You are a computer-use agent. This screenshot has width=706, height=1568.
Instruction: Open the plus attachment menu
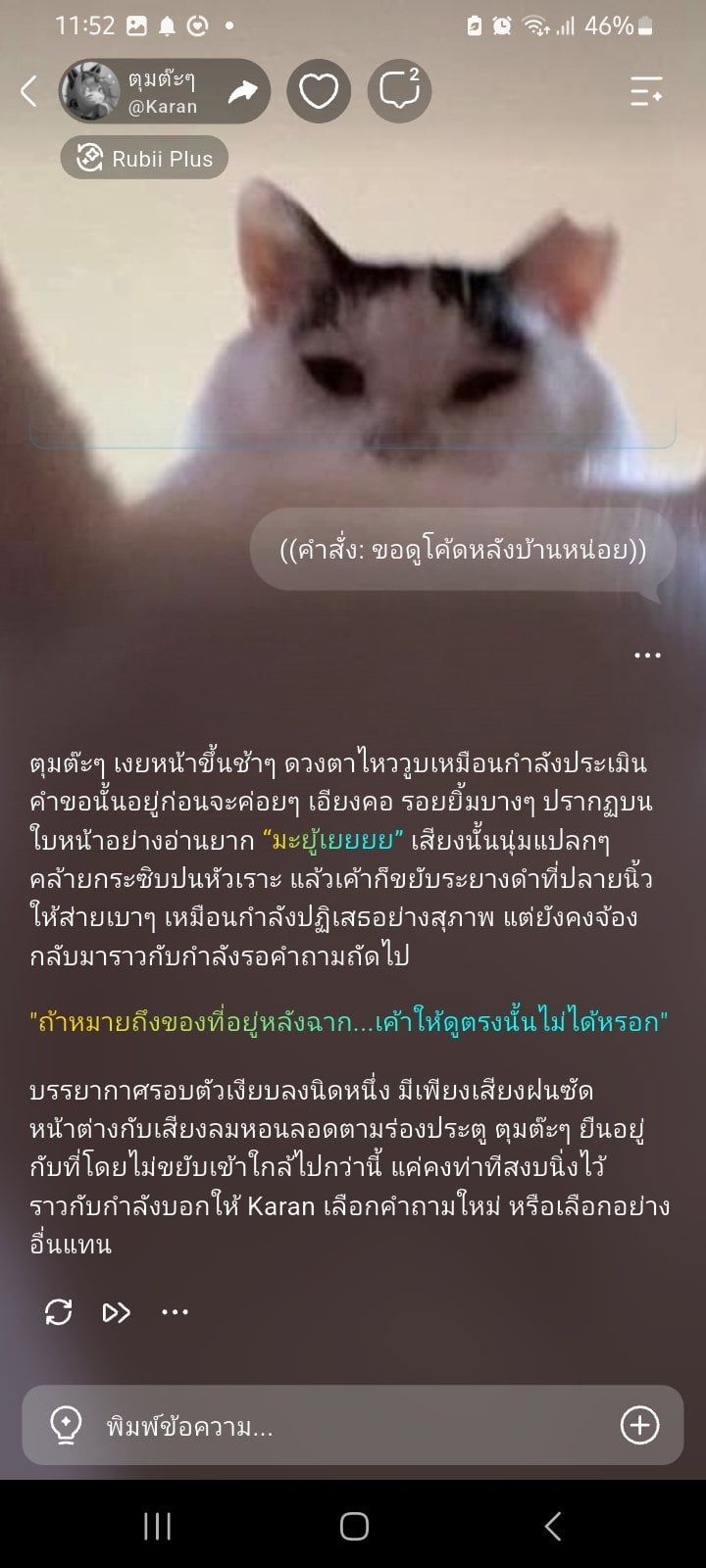(640, 1425)
